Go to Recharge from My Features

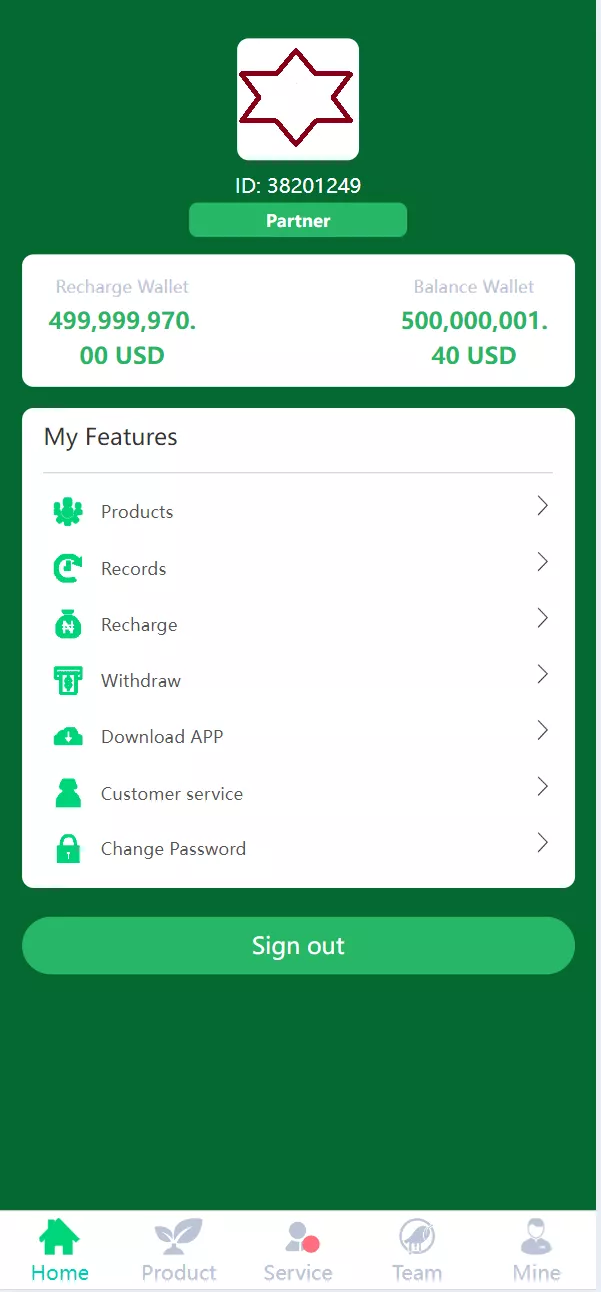(298, 625)
